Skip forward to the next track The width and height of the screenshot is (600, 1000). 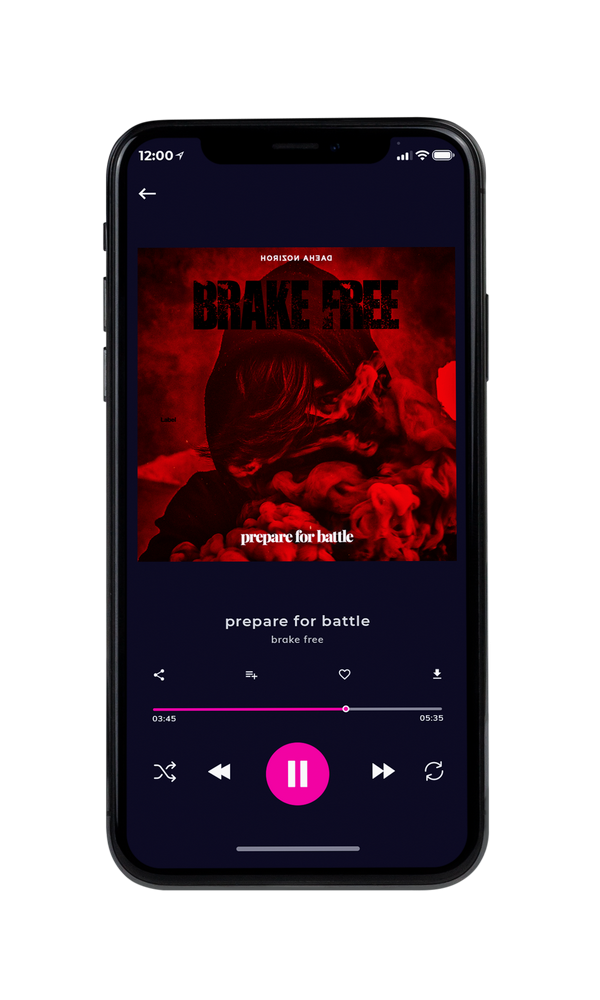pyautogui.click(x=383, y=771)
